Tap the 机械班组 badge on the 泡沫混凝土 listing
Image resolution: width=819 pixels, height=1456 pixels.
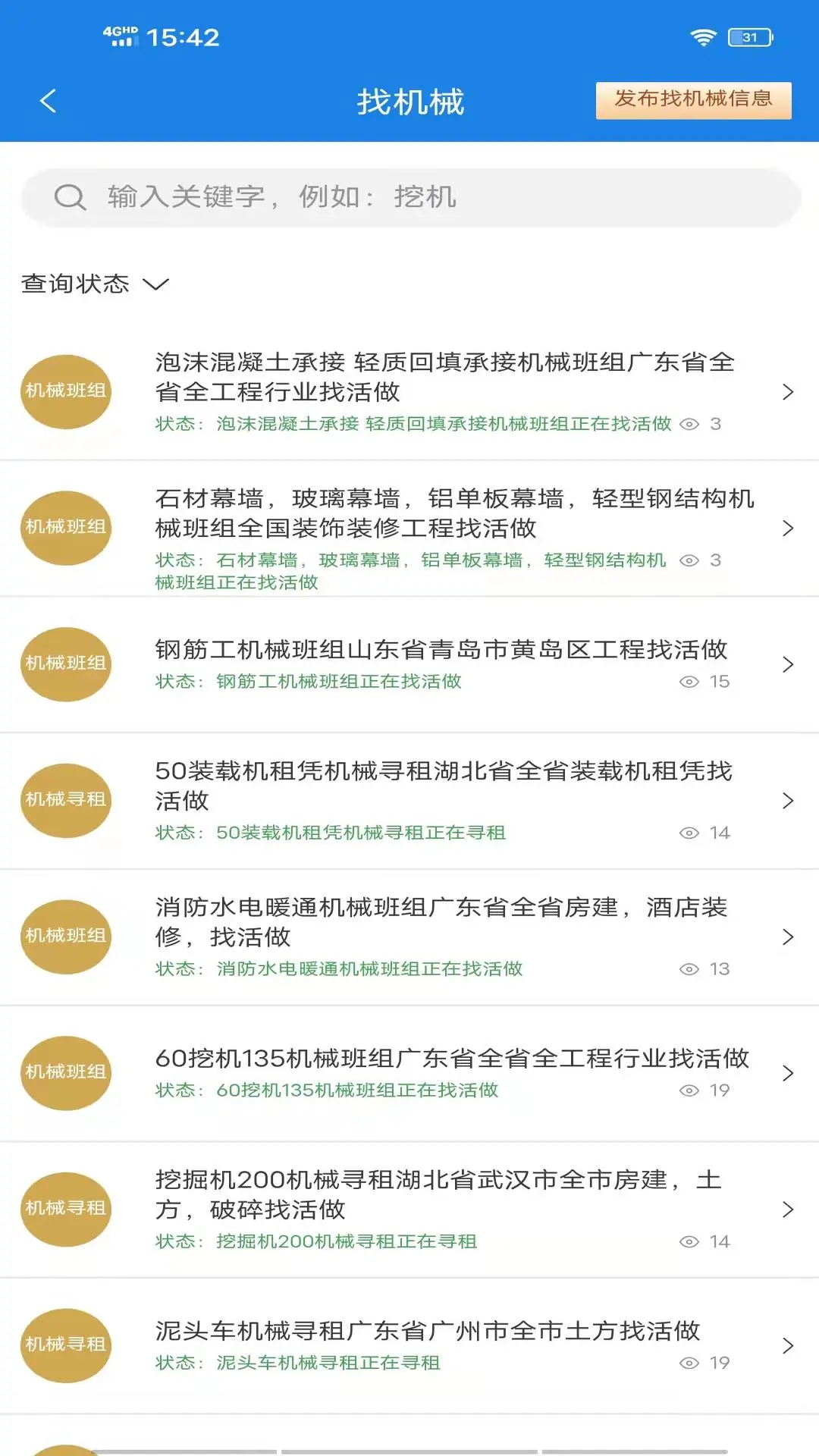click(x=65, y=391)
